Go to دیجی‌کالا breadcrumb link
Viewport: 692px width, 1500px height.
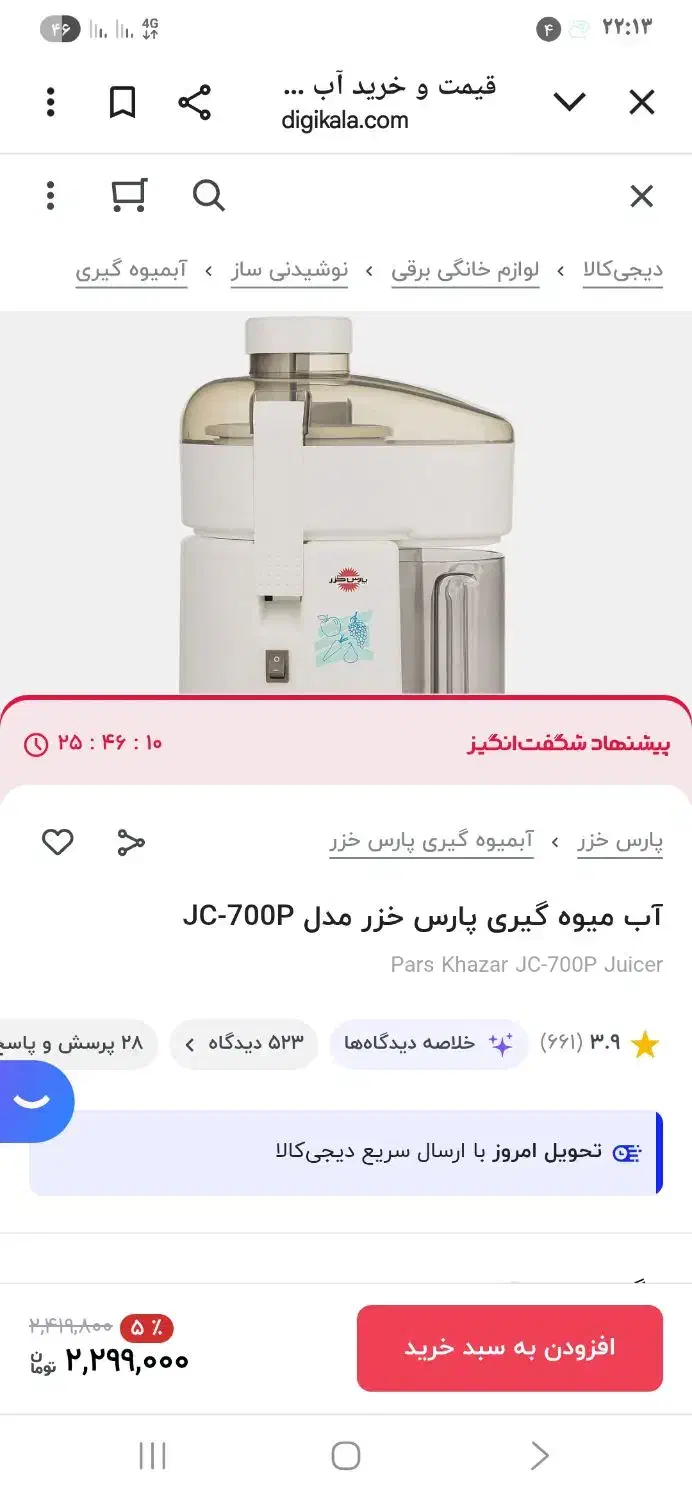[x=623, y=270]
